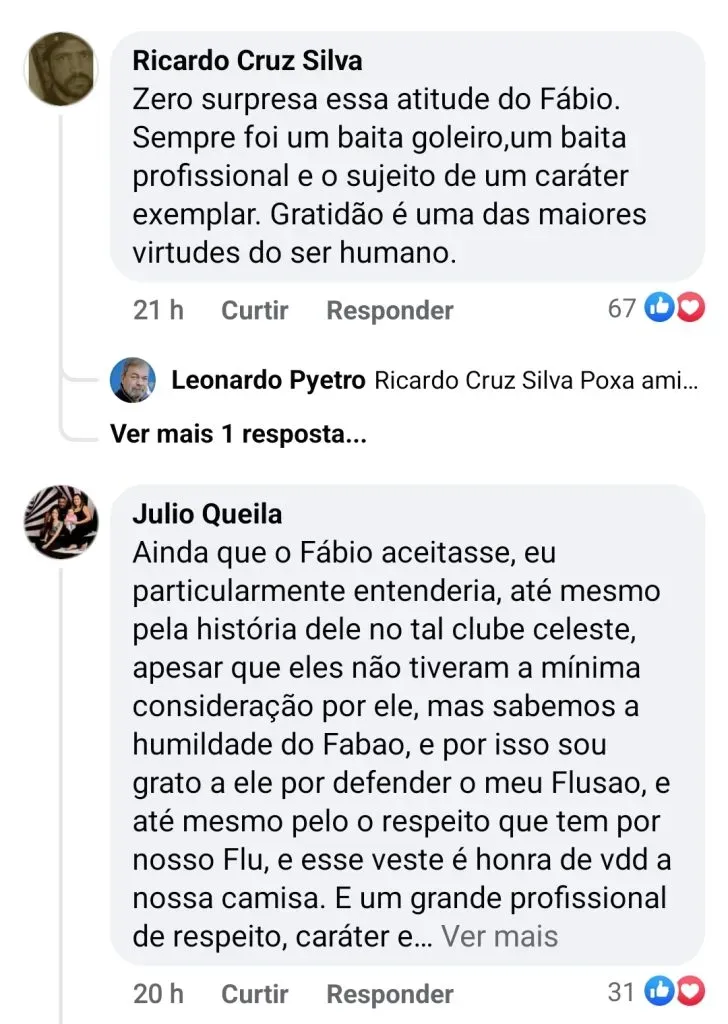Responder to Ricardo Cruz Silva's comment
This screenshot has width=728, height=1024.
(x=388, y=310)
